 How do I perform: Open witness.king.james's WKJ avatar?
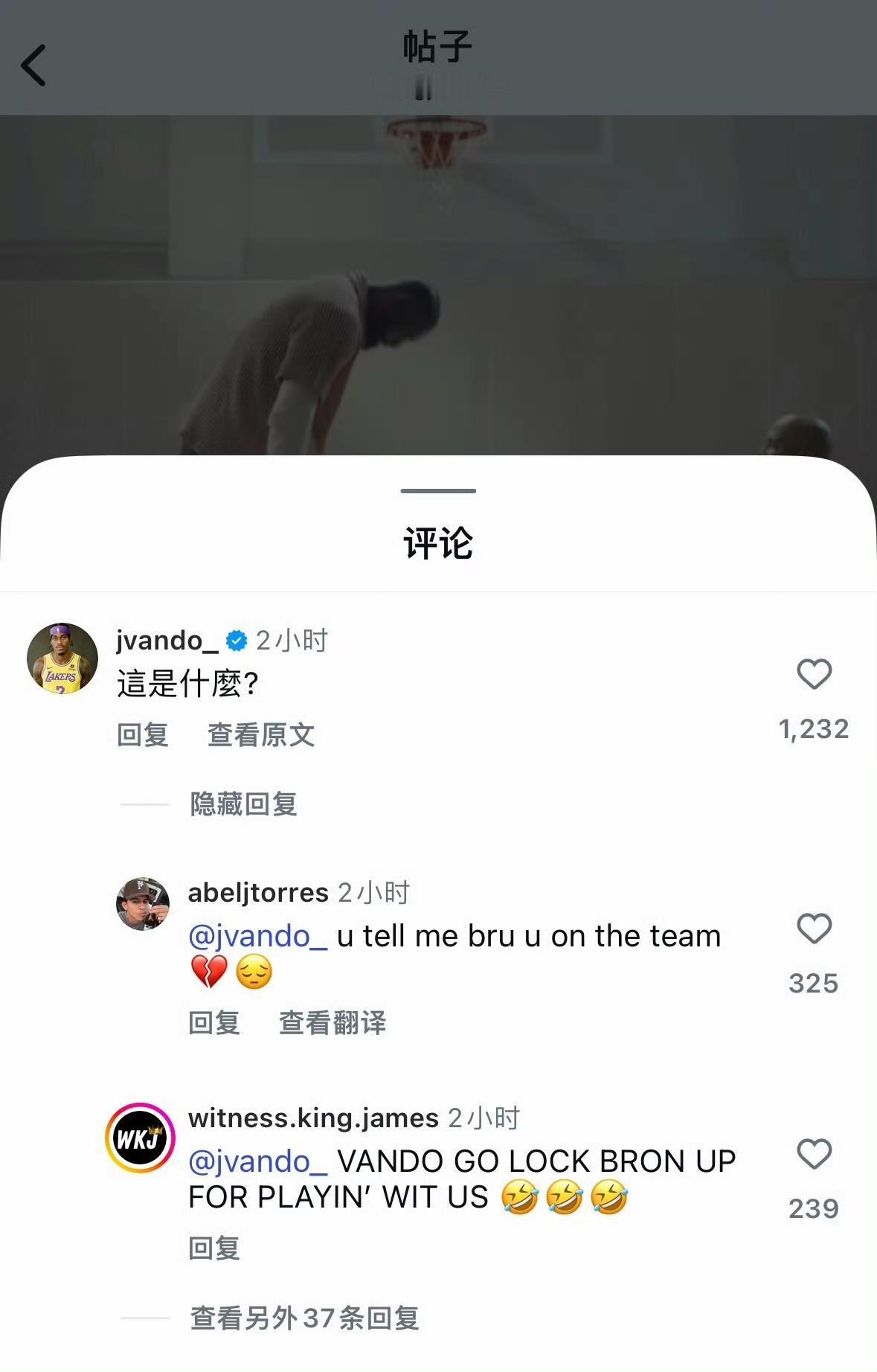[140, 1138]
